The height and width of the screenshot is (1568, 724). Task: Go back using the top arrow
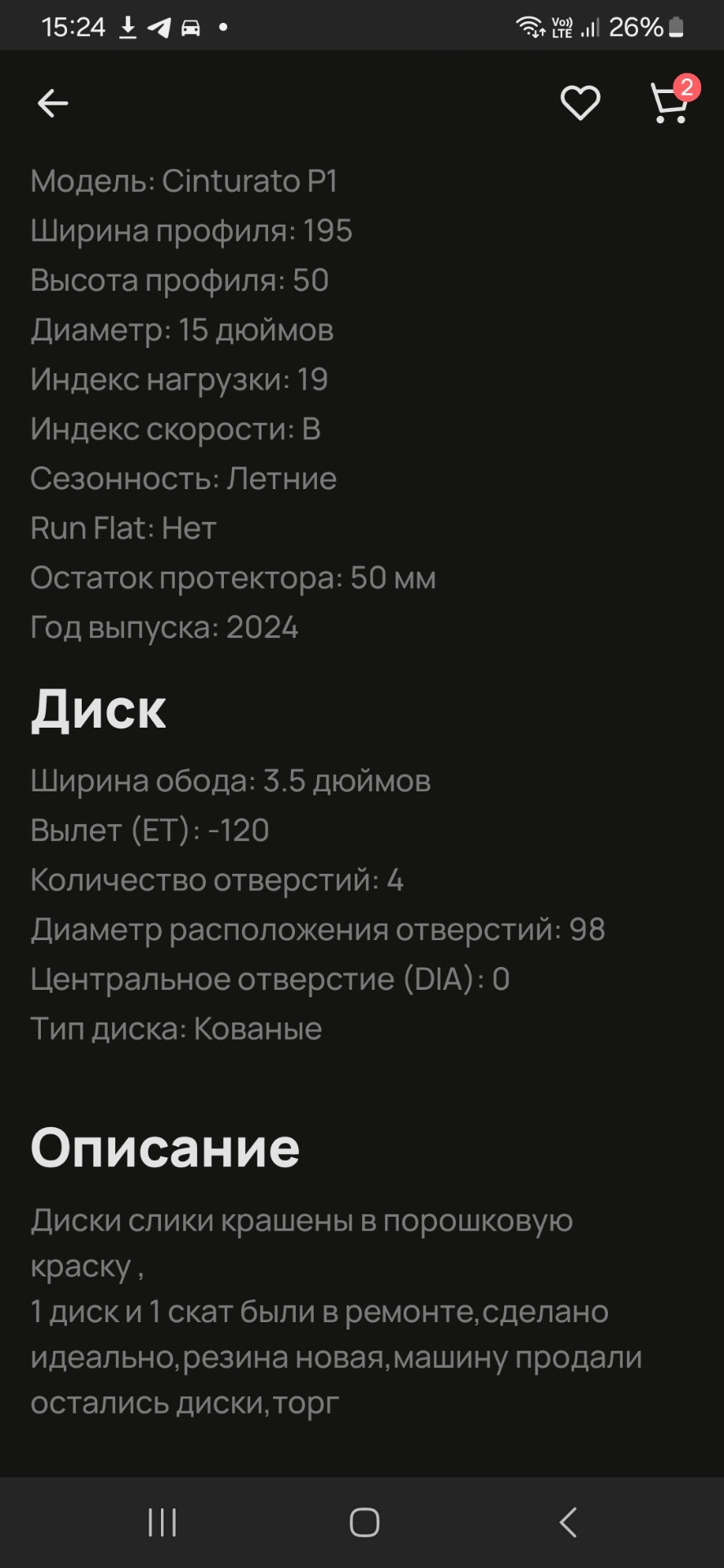53,104
